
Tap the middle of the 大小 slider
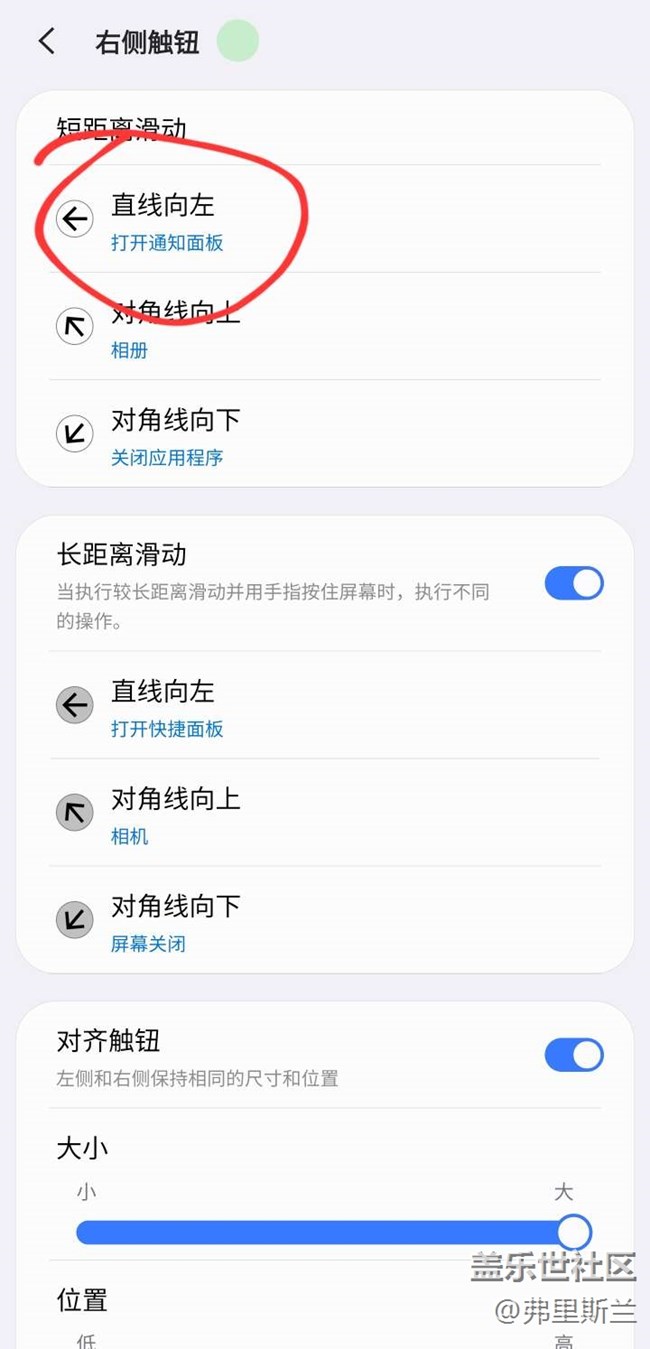[x=333, y=1231]
